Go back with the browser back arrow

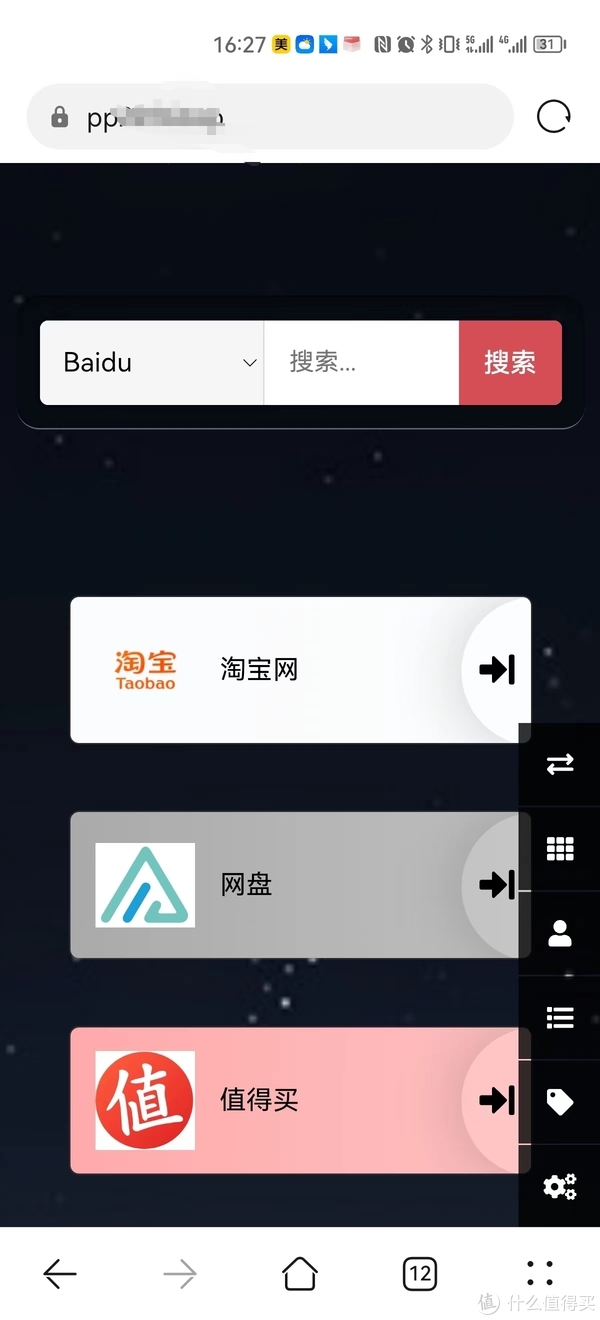click(60, 1273)
